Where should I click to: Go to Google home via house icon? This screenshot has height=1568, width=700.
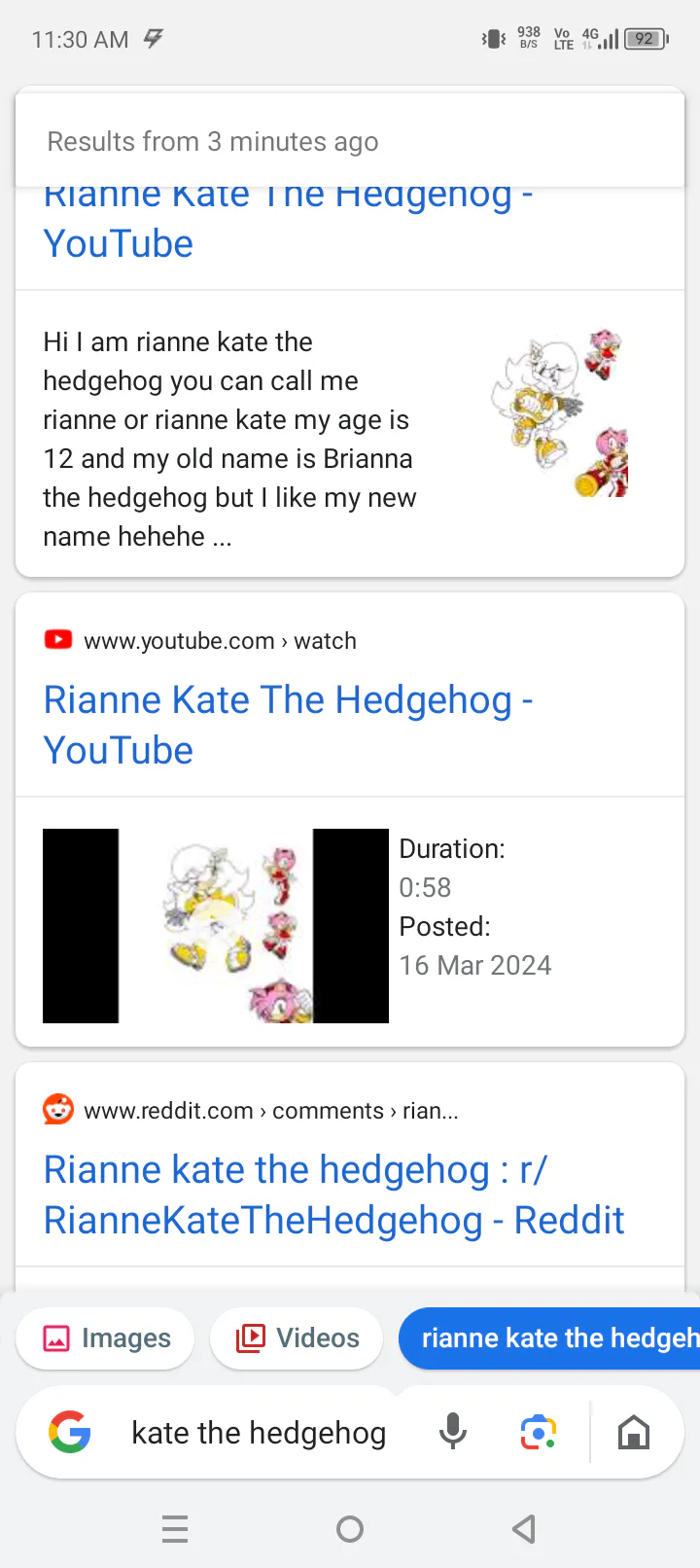click(x=634, y=1433)
